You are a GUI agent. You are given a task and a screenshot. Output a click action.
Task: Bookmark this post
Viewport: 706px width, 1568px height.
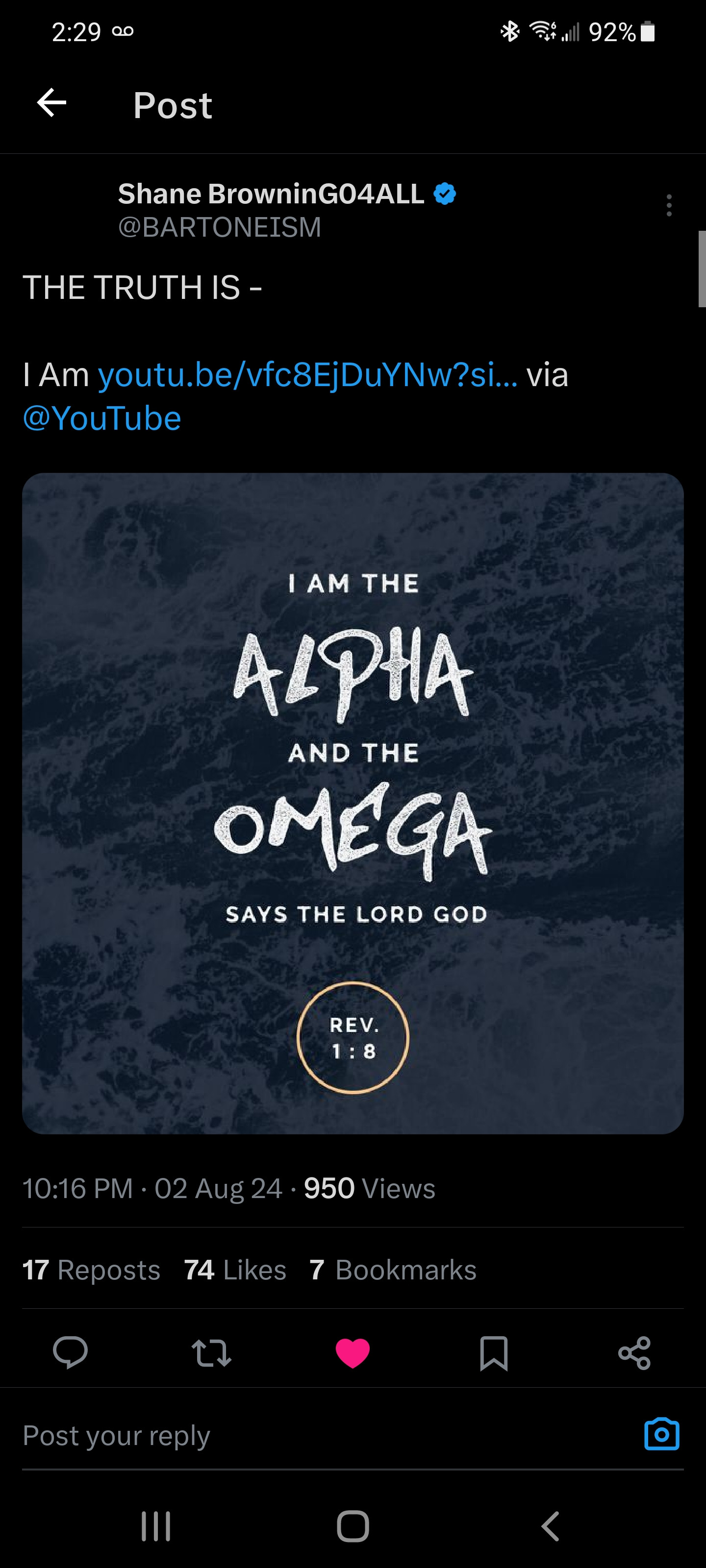pyautogui.click(x=493, y=1353)
